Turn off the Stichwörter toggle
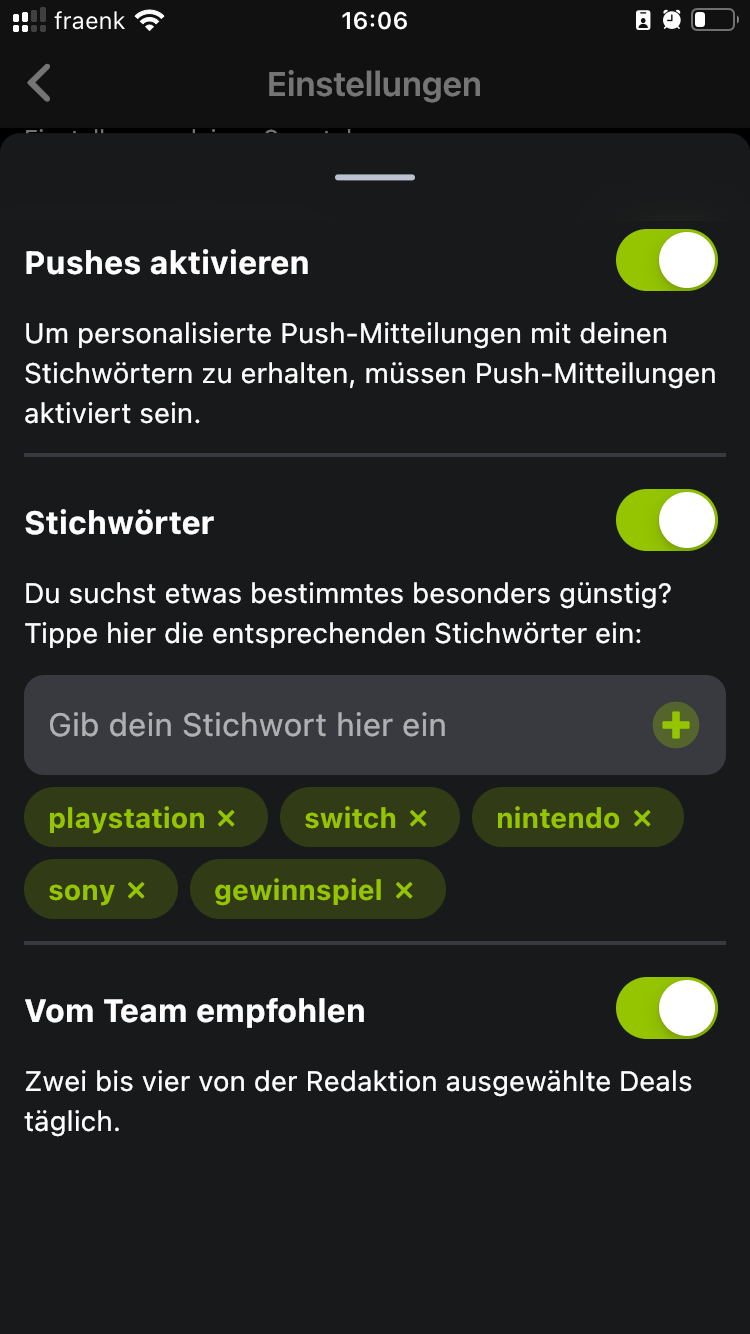Screen dimensions: 750x1334 point(667,520)
